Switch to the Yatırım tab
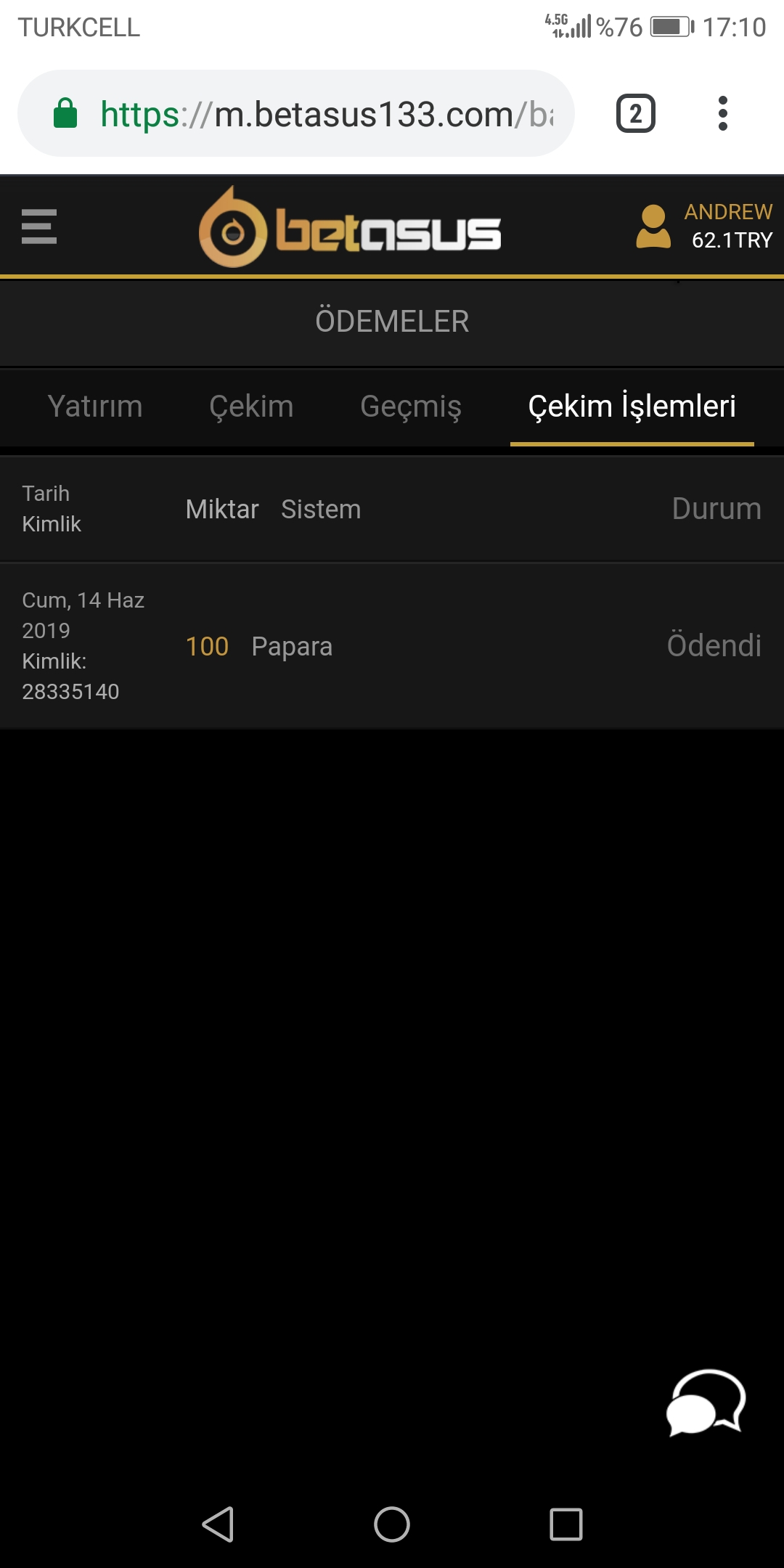The height and width of the screenshot is (1568, 784). point(95,407)
